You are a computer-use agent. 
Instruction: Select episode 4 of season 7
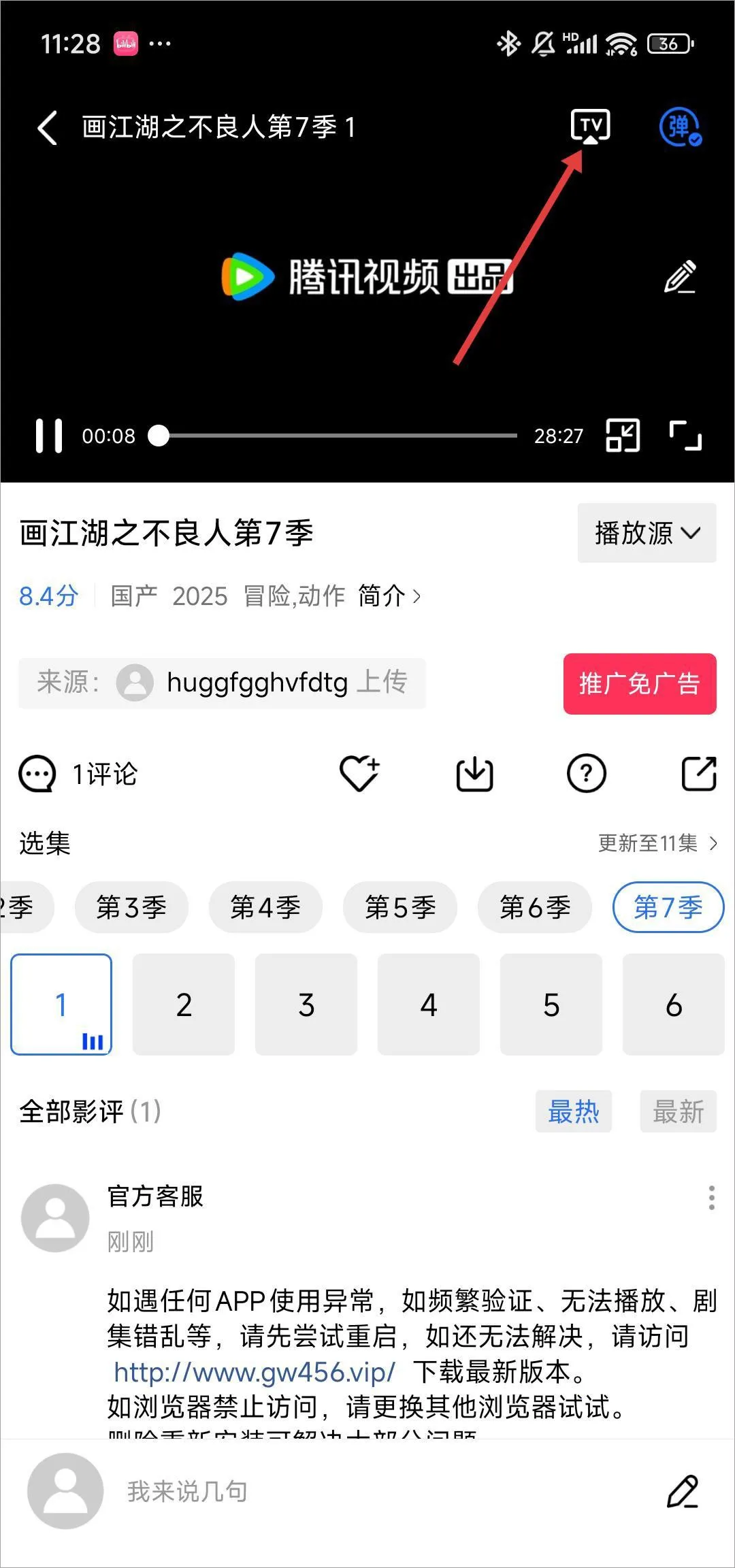tap(429, 1004)
